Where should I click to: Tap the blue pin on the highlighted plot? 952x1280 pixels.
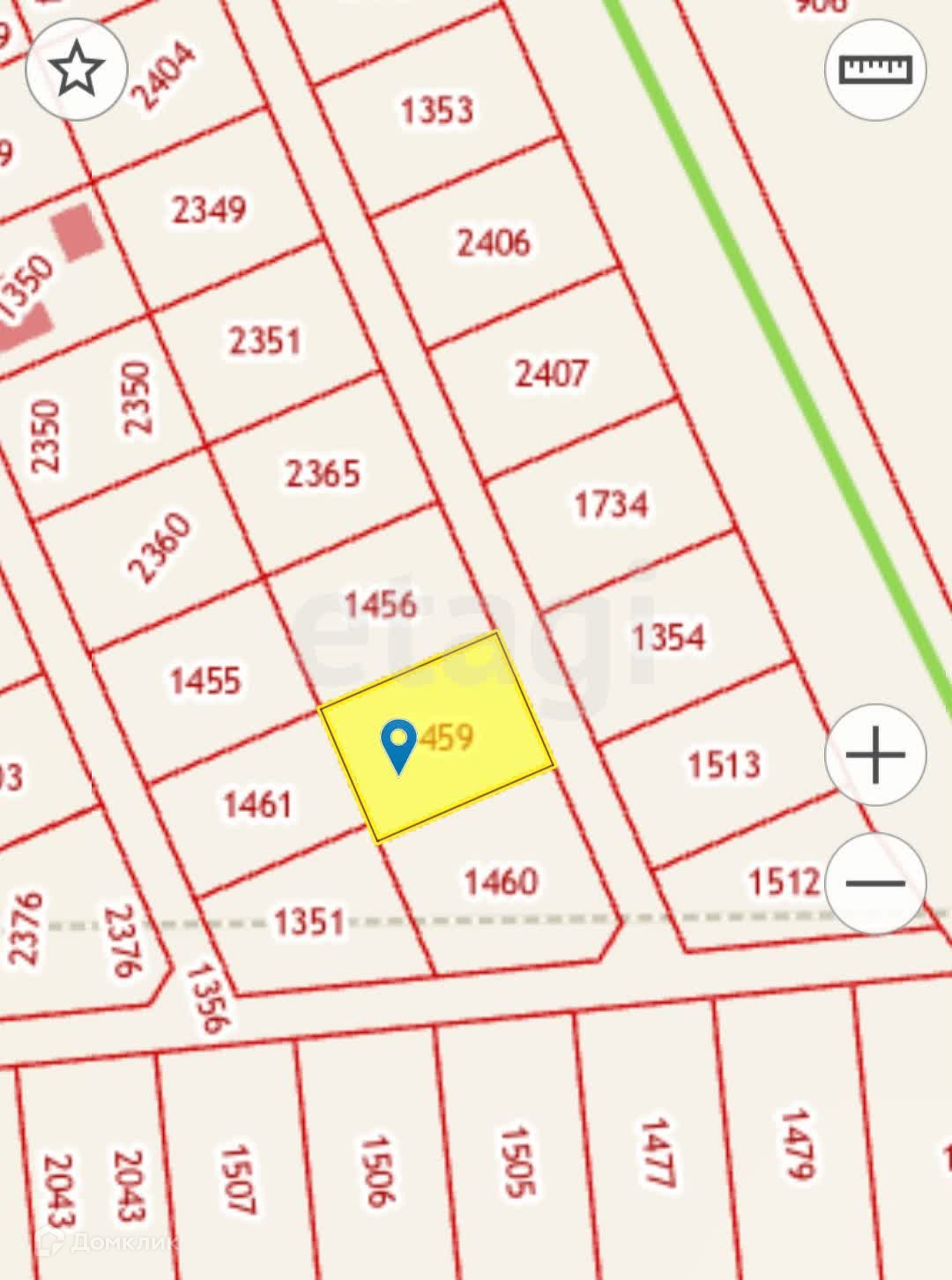pyautogui.click(x=399, y=744)
